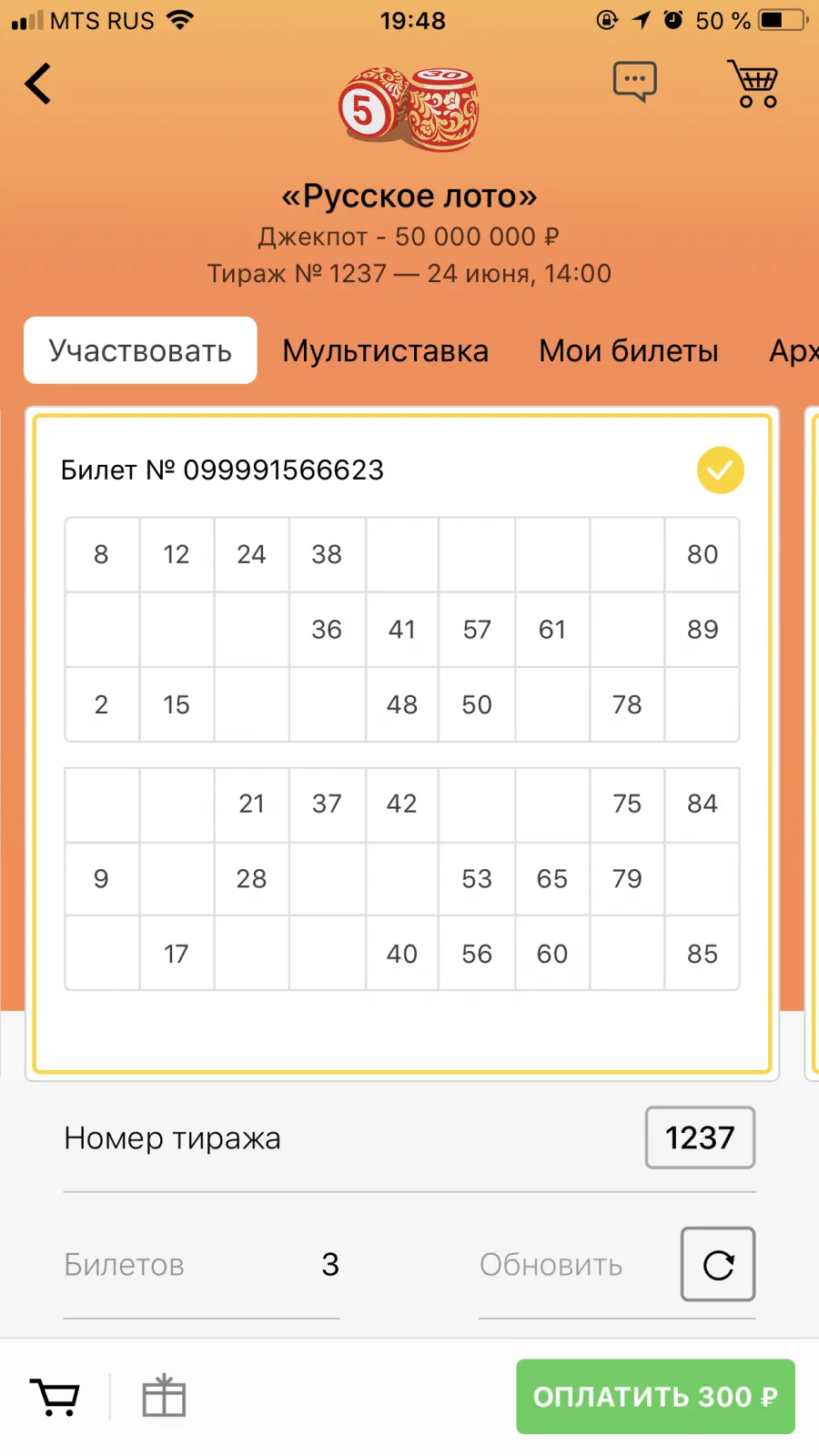Switch to the Мультиставка tab

[x=385, y=350]
